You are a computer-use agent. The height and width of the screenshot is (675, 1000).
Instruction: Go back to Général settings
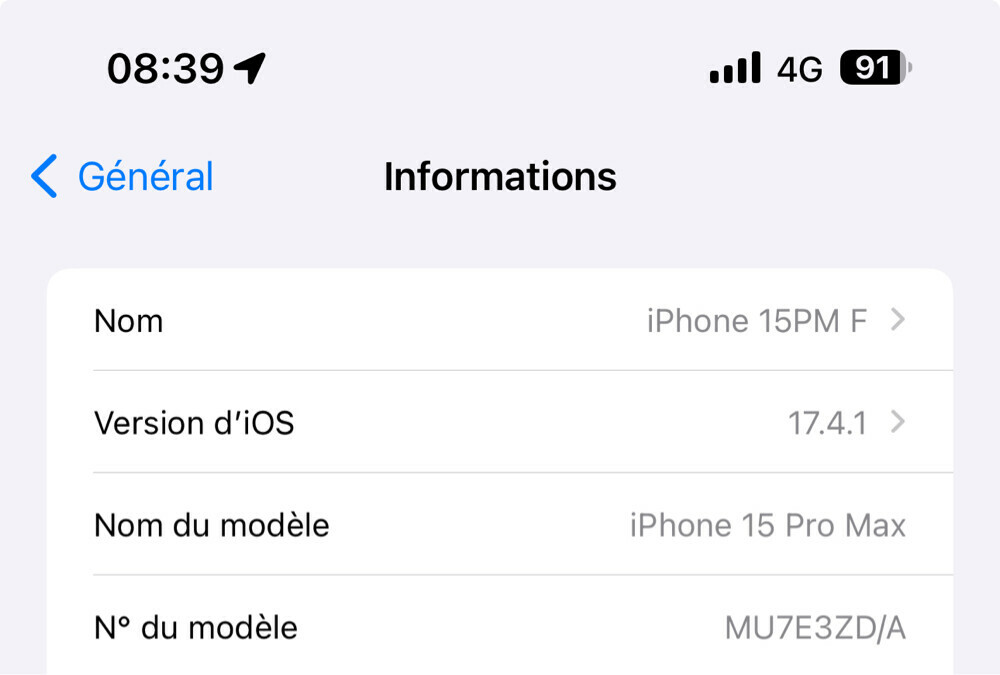(122, 177)
